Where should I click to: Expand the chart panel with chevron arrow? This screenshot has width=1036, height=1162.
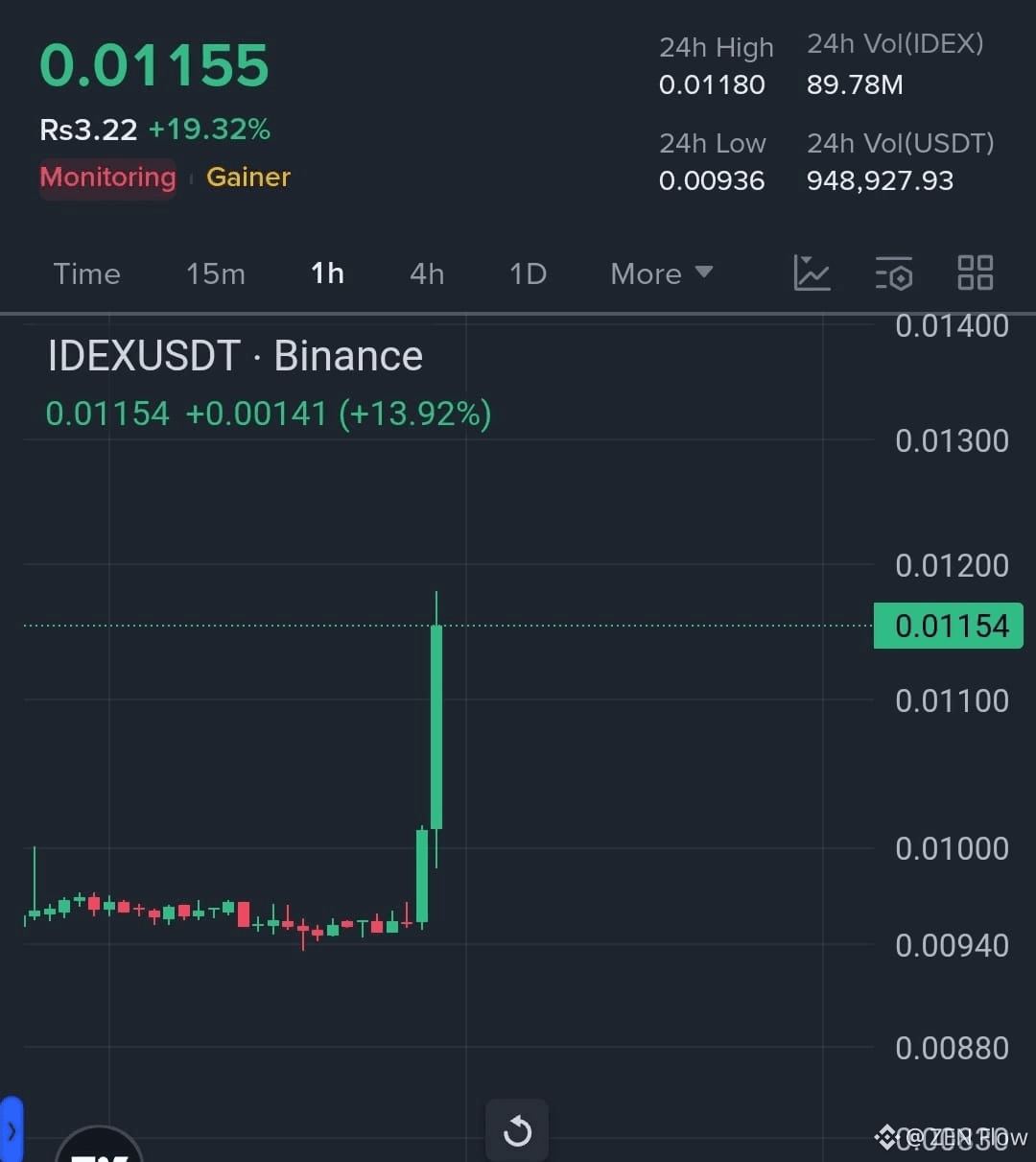(12, 1129)
